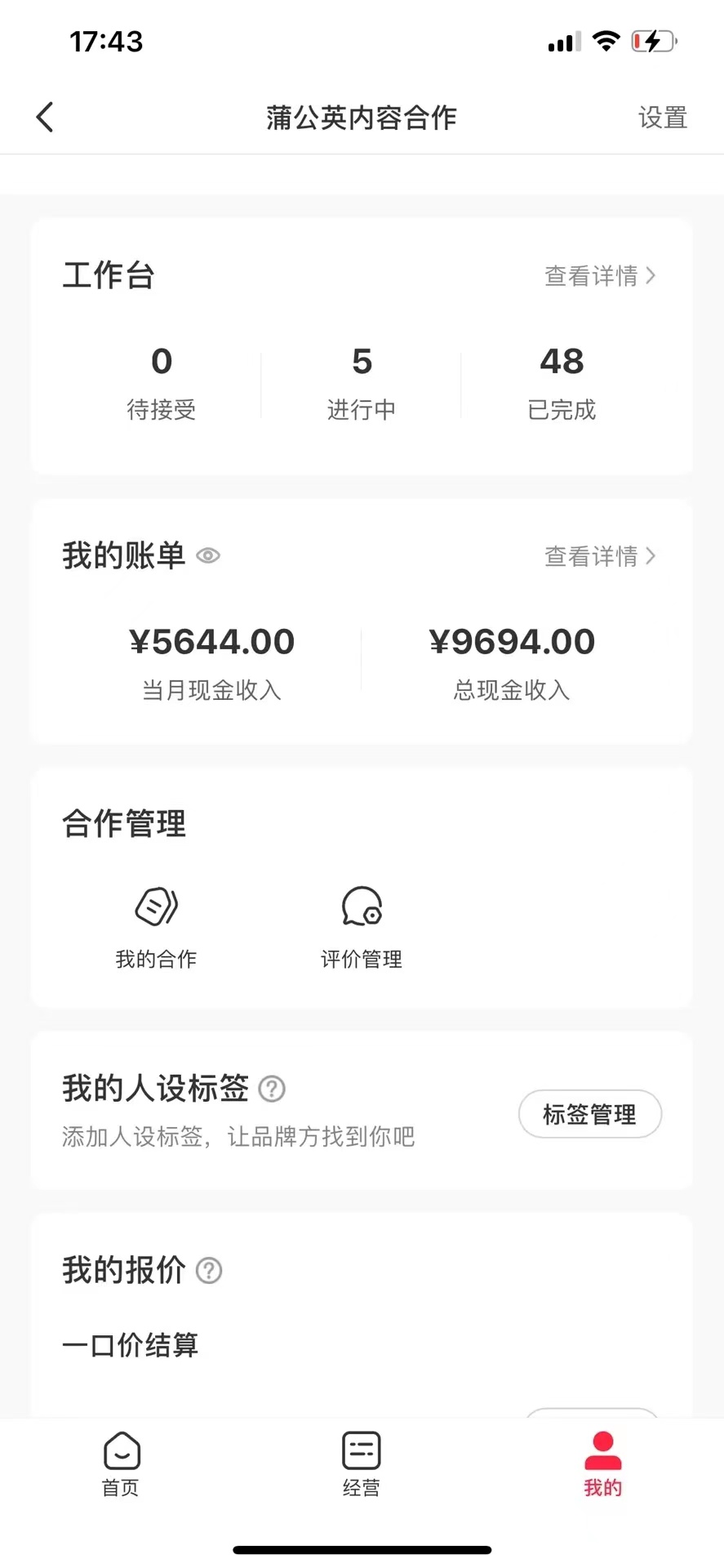Check battery charging indicator
Image resolution: width=724 pixels, height=1568 pixels.
click(655, 40)
